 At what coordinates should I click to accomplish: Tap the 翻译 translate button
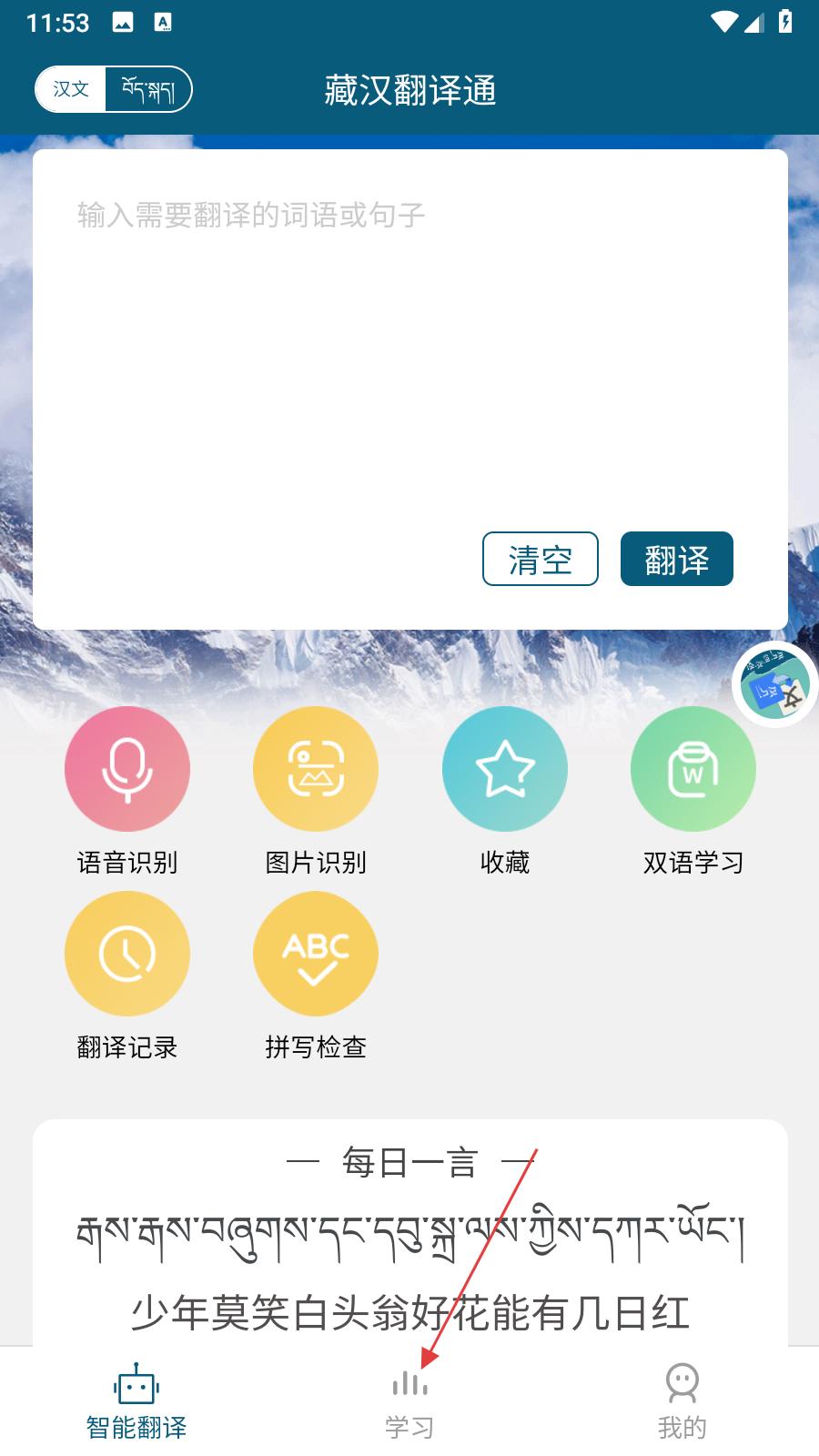pos(676,559)
